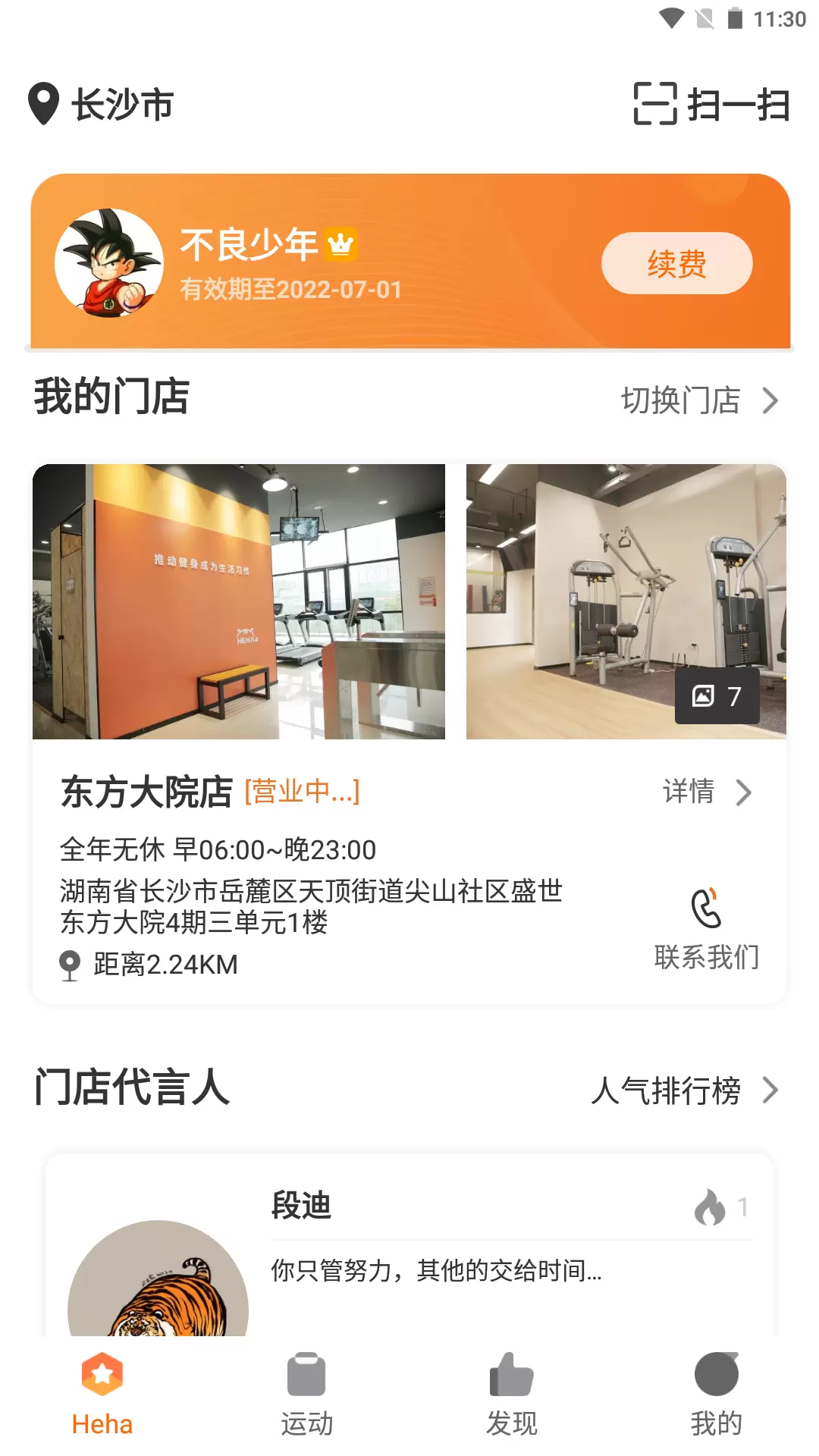This screenshot has width=819, height=1456.
Task: Tap 联系我们 to call the store
Action: click(706, 928)
